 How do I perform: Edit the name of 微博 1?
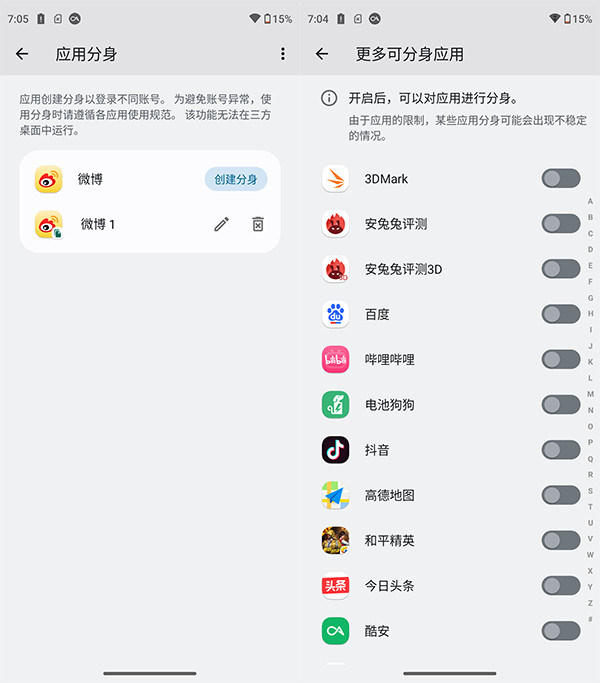tap(221, 224)
